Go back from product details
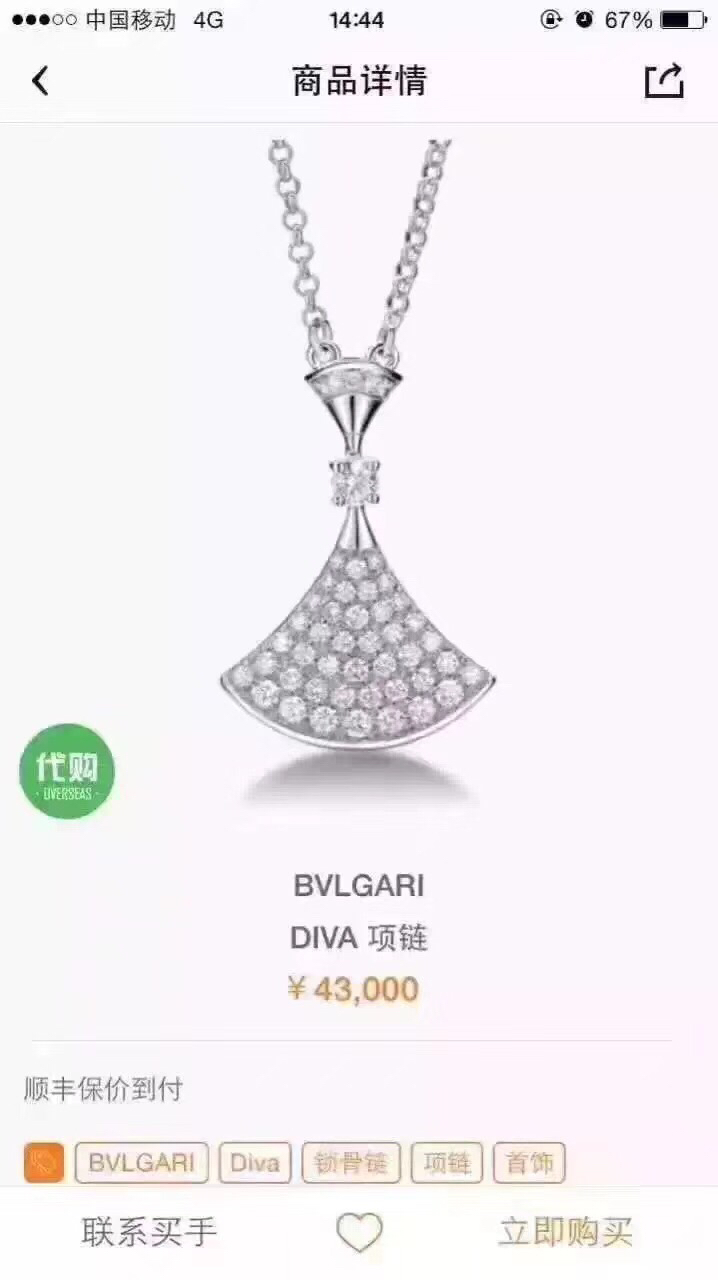718x1280 pixels. click(40, 81)
